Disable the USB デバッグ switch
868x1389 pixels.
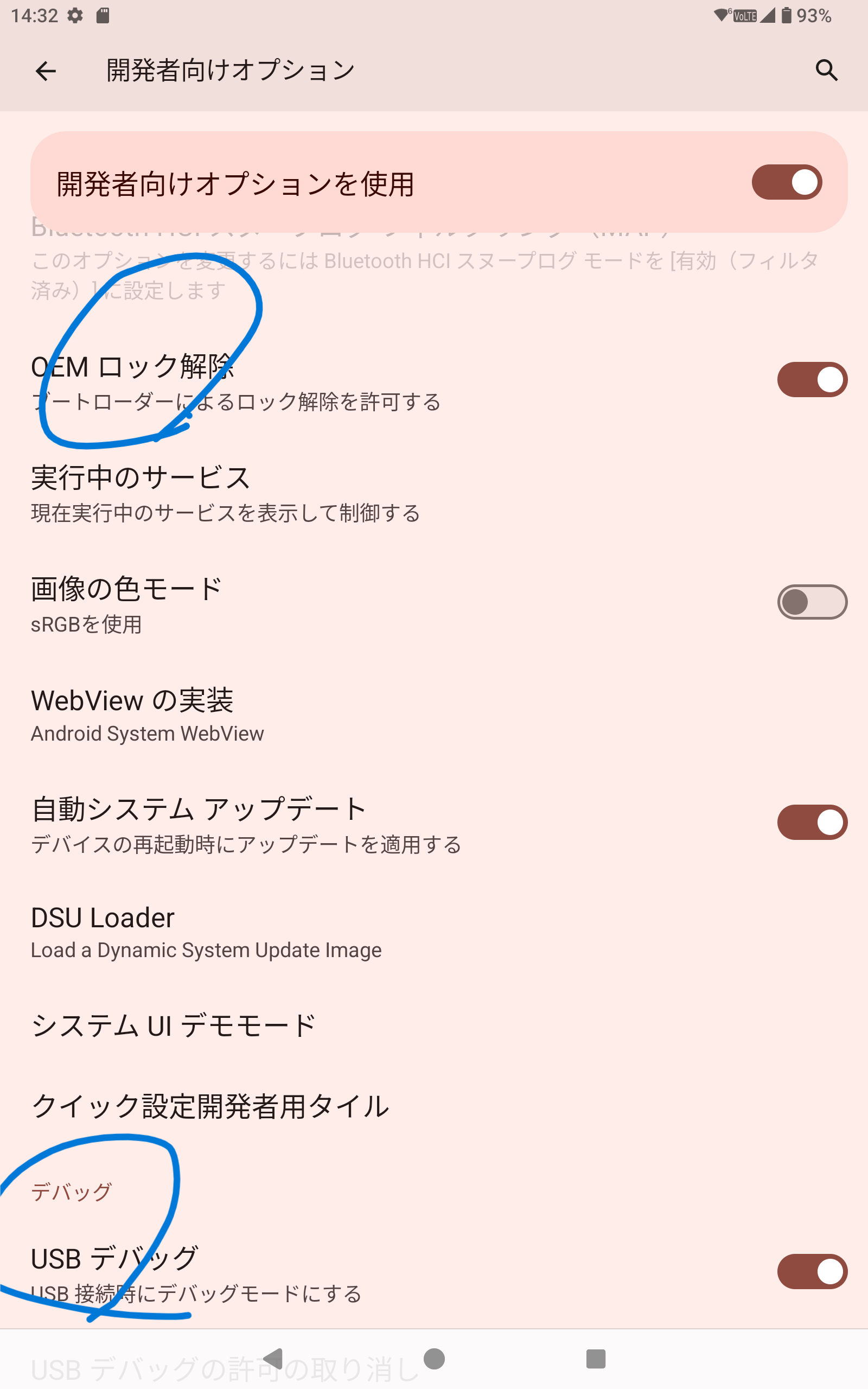pyautogui.click(x=812, y=1271)
